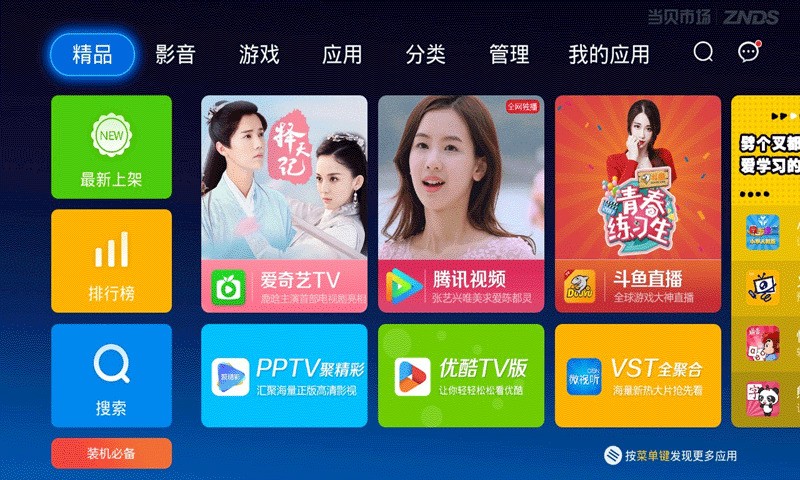Open the VST全聚合 app card
This screenshot has height=480, width=800.
pos(638,376)
